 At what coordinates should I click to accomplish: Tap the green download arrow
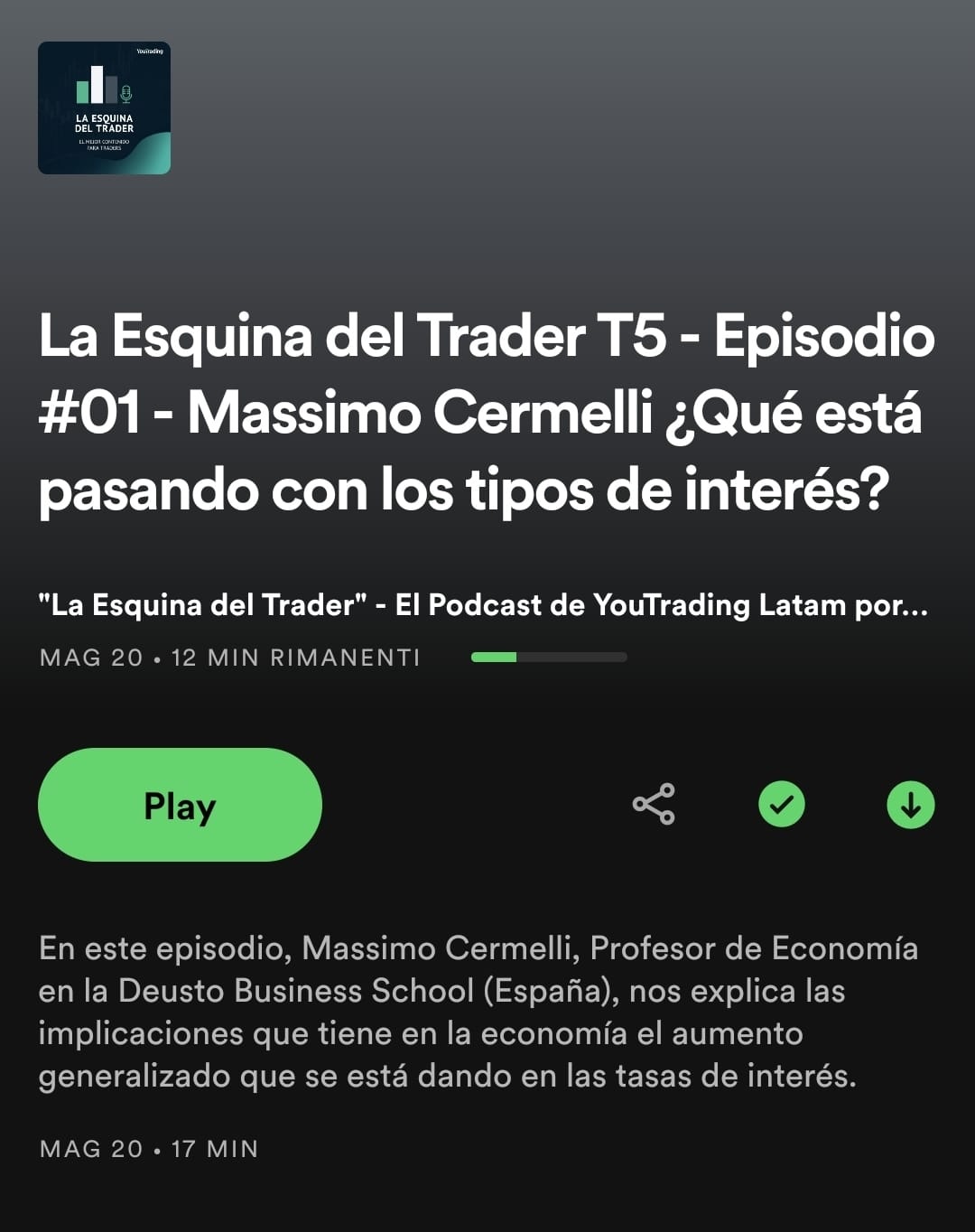(x=910, y=804)
